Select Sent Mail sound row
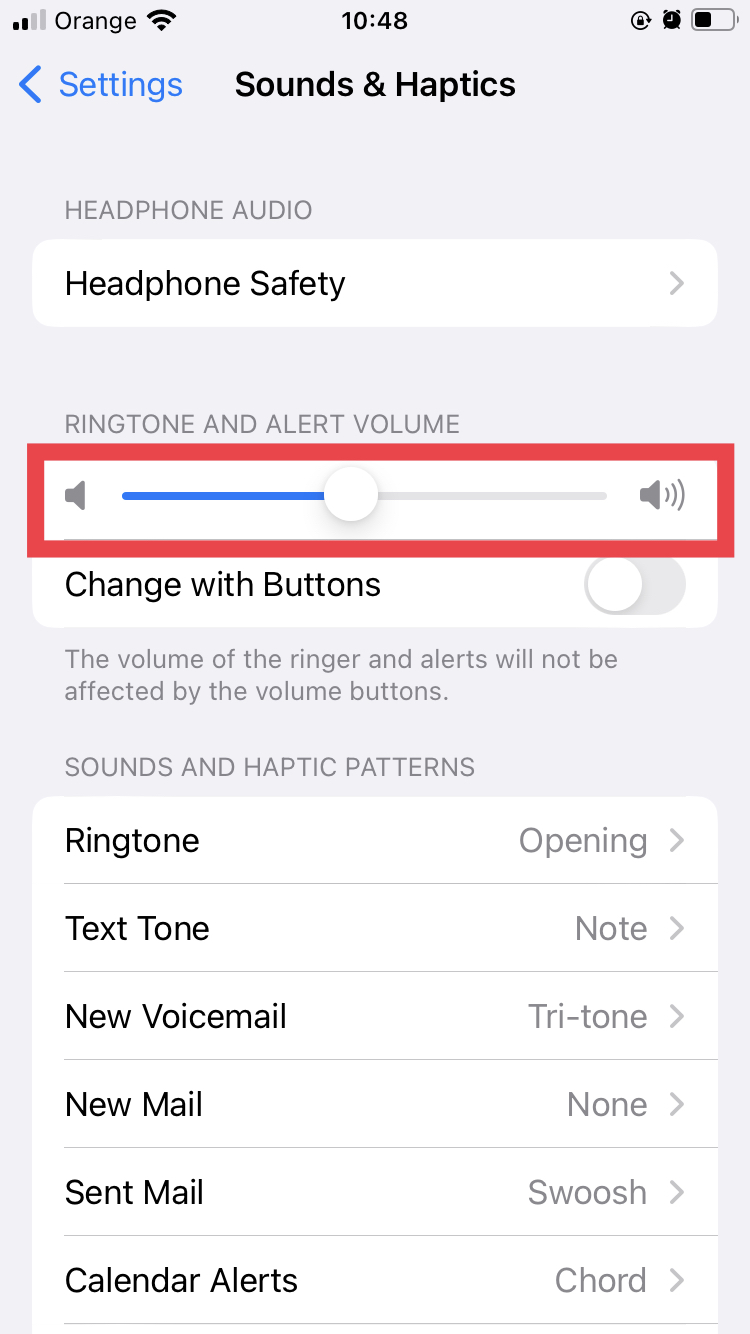 tap(375, 1192)
